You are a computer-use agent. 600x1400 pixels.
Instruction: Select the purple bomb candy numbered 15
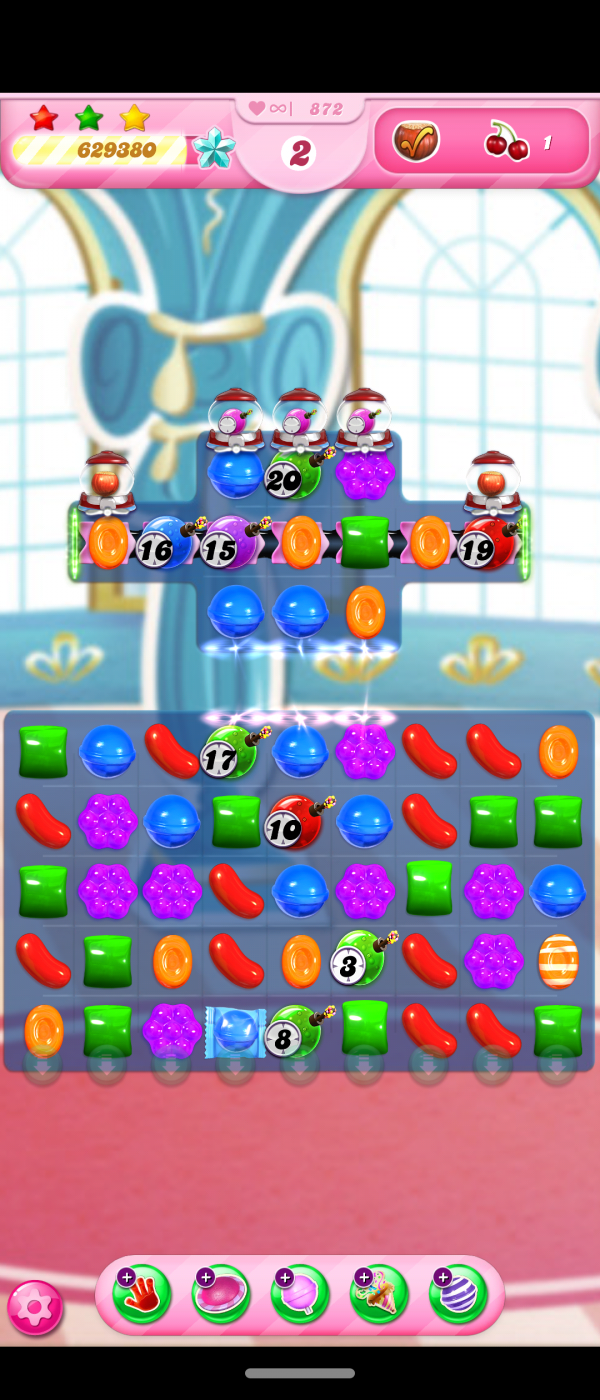[232, 543]
